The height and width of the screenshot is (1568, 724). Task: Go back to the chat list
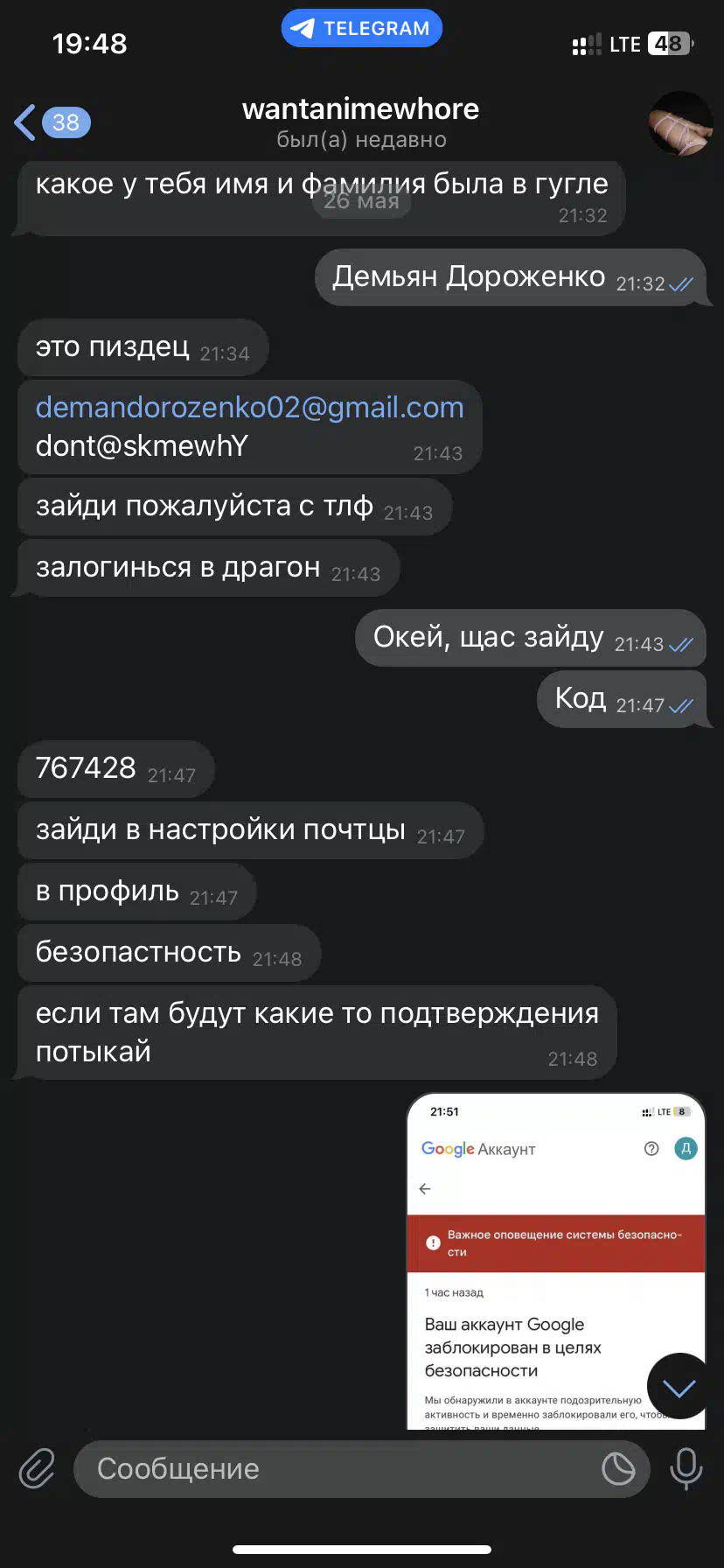(52, 122)
